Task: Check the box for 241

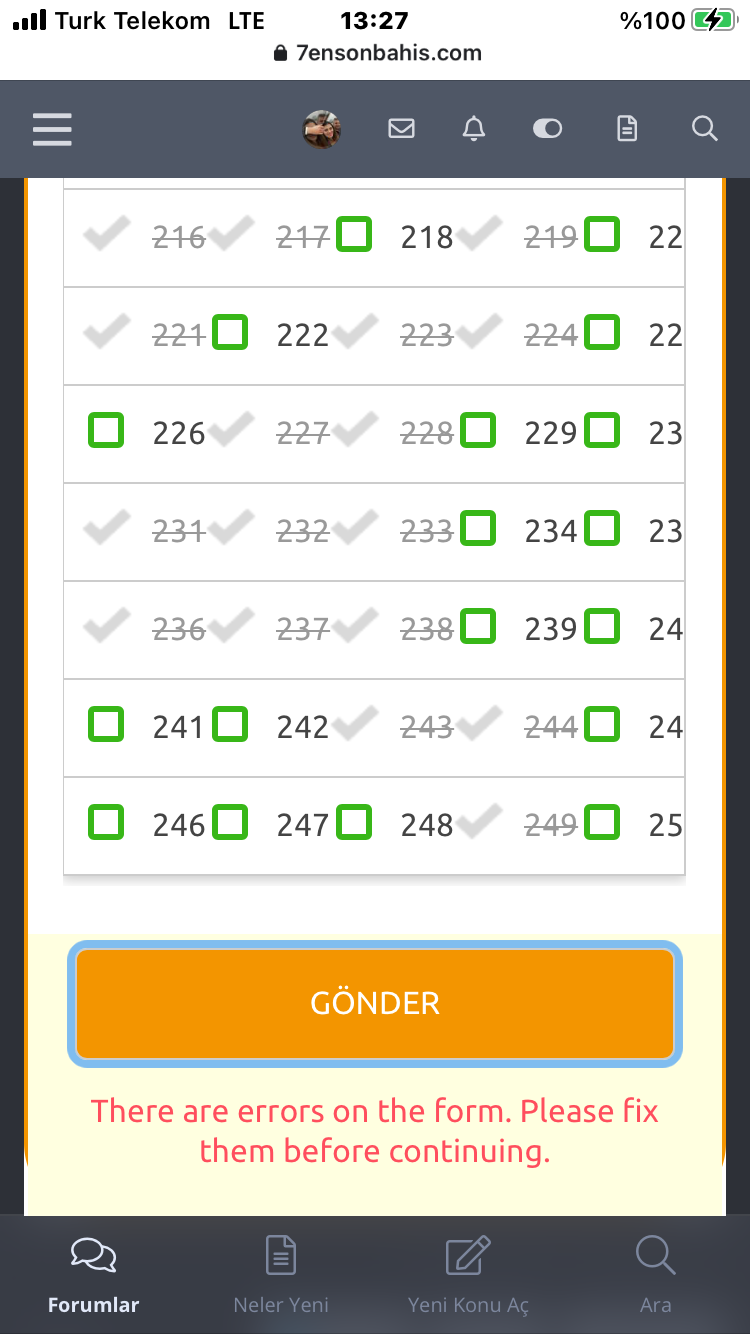Action: click(106, 723)
